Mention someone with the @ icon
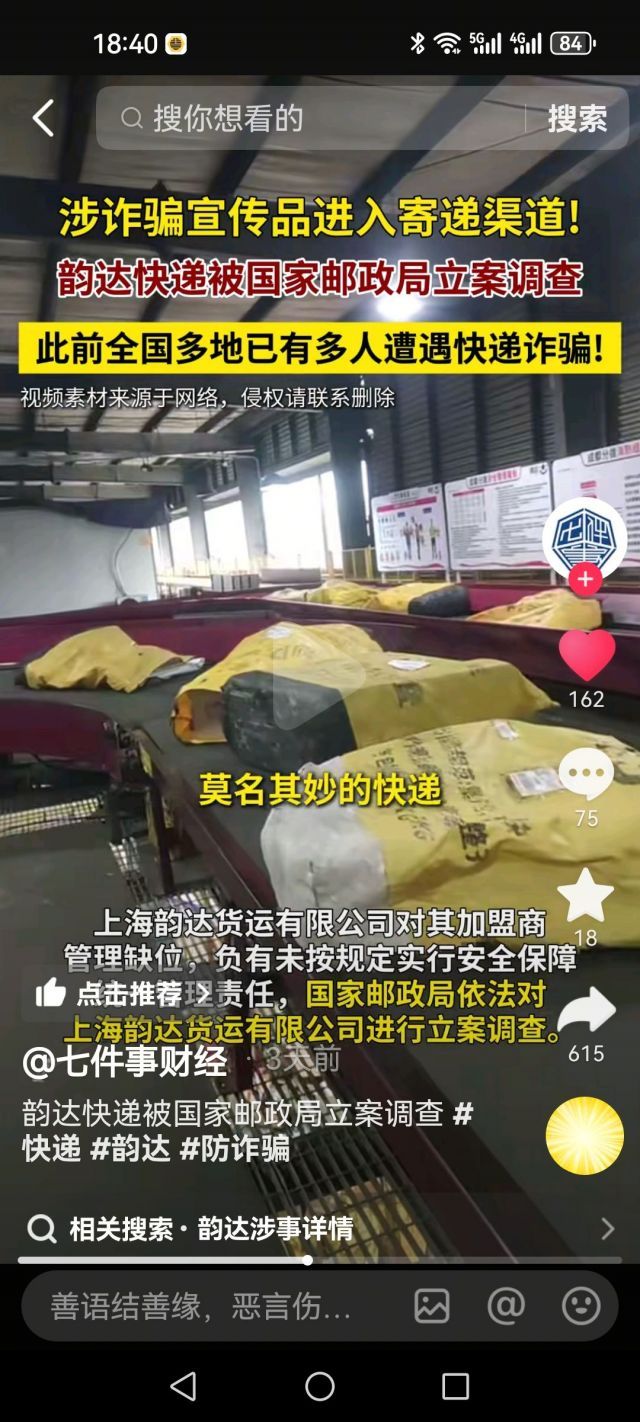This screenshot has width=640, height=1422. tap(506, 1306)
